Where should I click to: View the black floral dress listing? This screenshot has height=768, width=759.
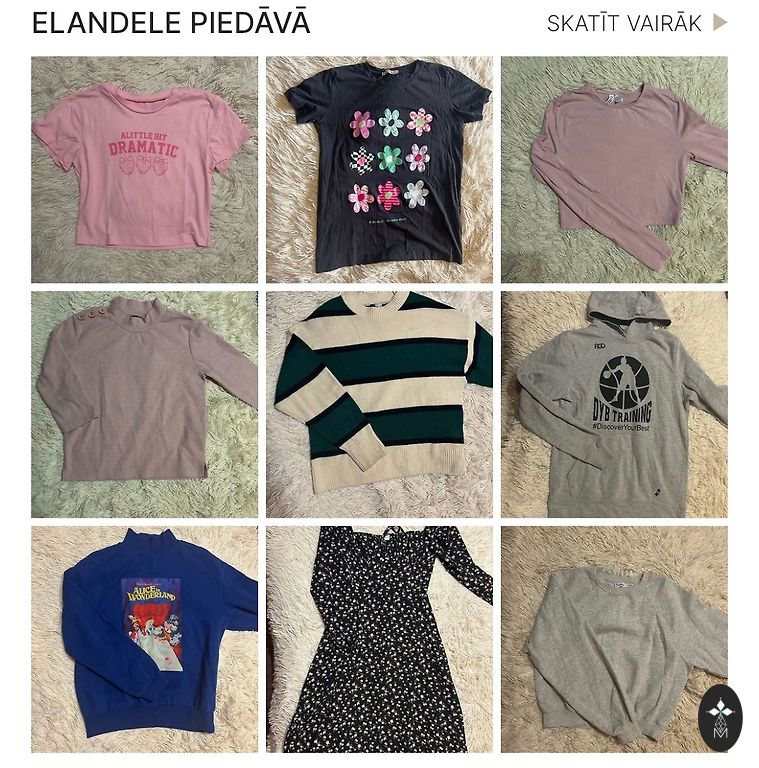coord(379,639)
